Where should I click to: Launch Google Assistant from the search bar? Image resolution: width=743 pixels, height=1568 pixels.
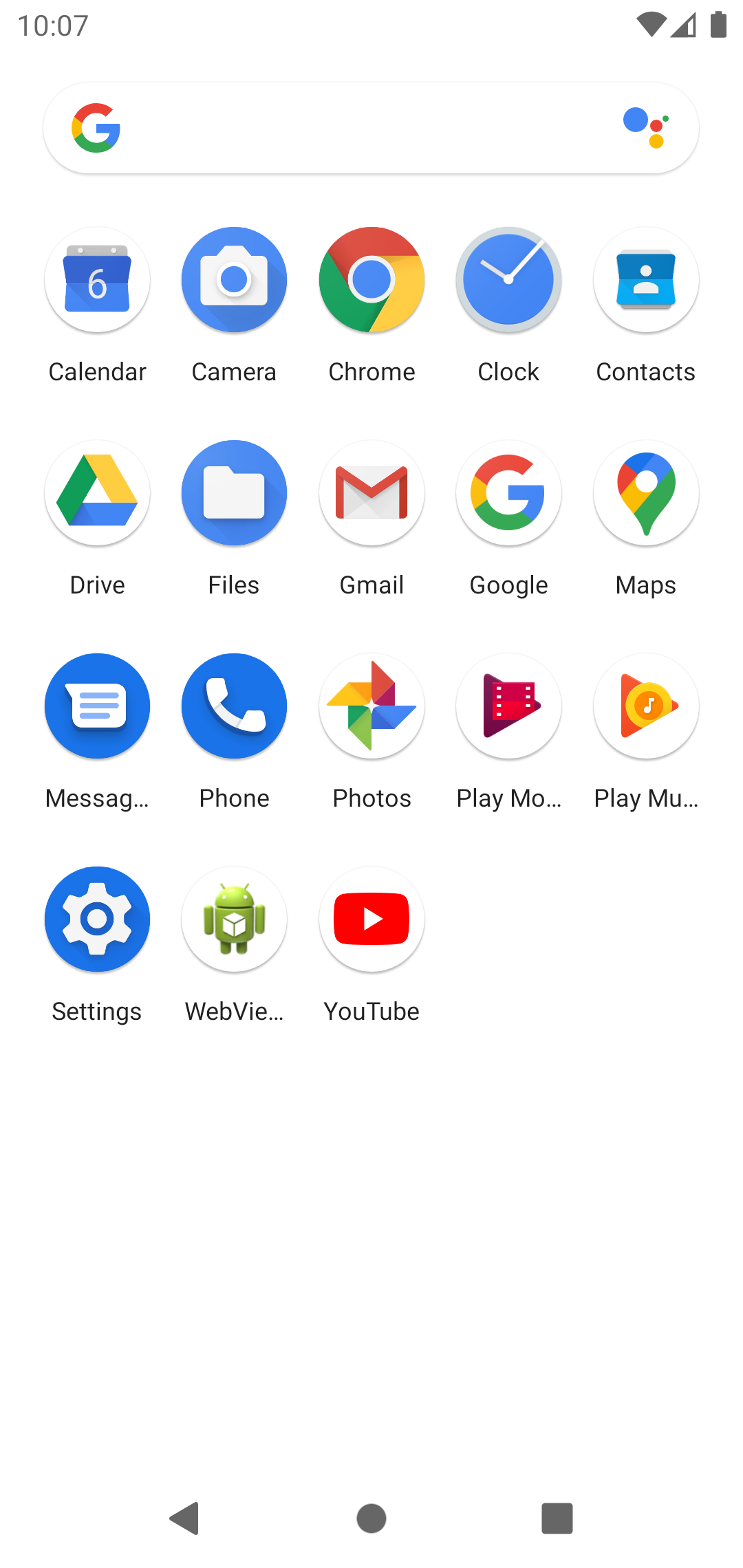(x=646, y=127)
